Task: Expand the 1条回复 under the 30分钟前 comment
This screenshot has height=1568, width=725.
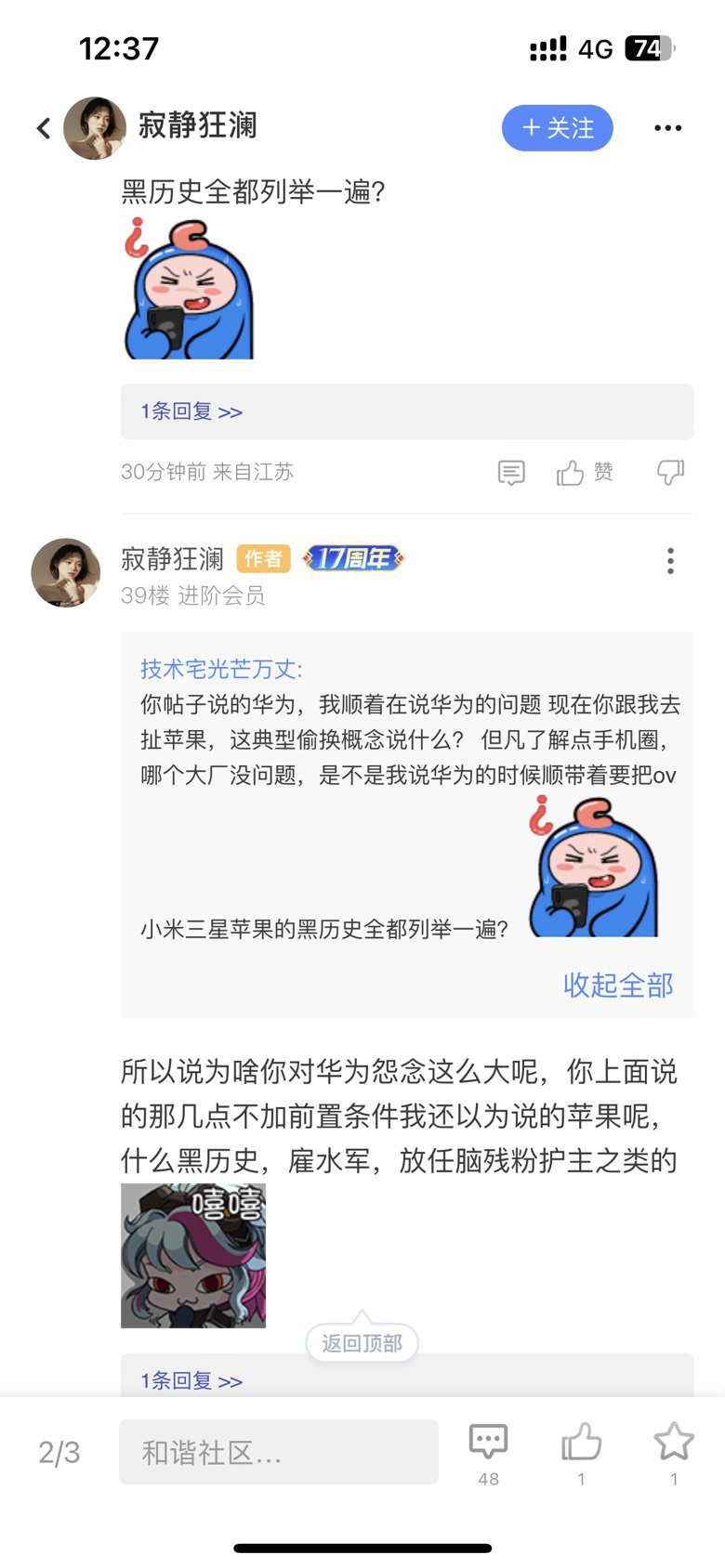Action: click(x=191, y=412)
